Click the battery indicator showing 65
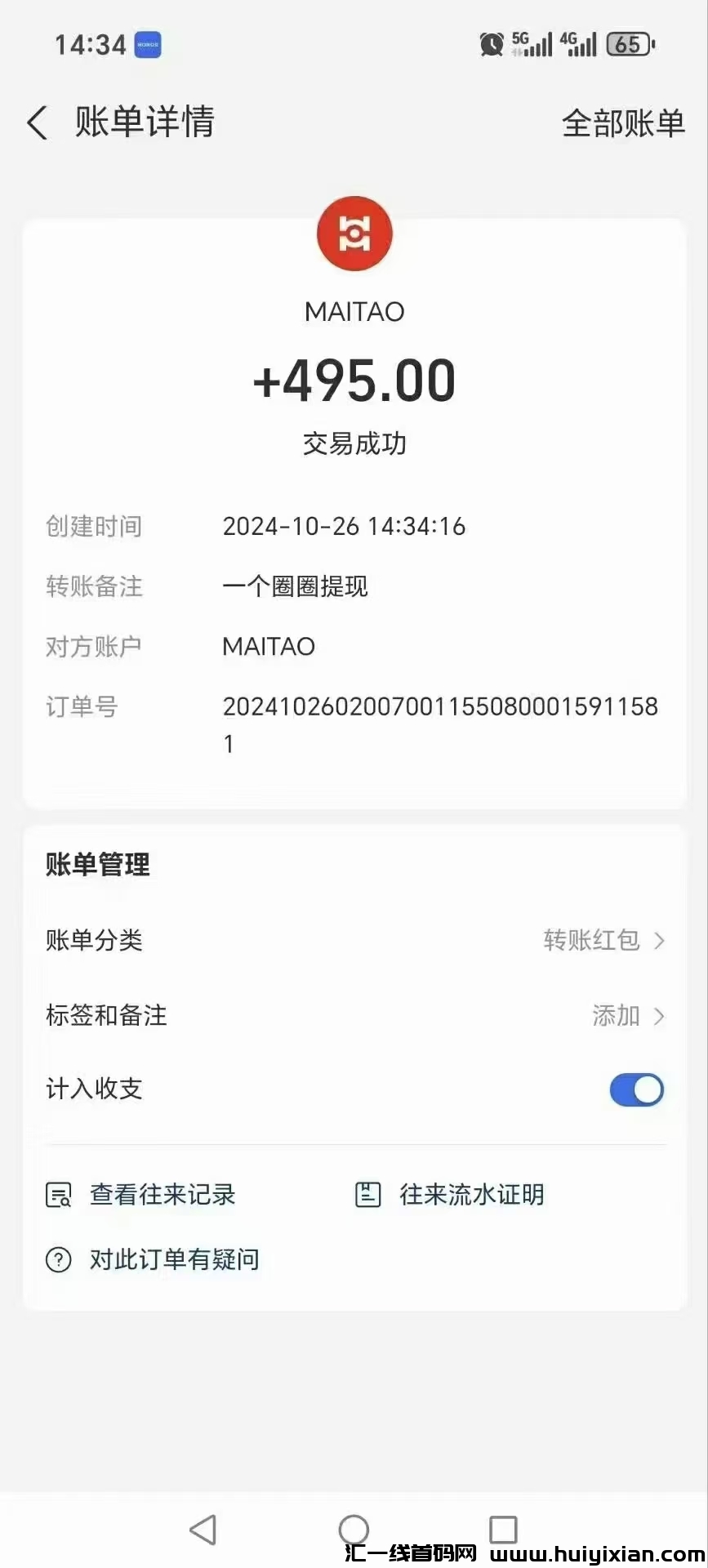This screenshot has width=708, height=1568. coord(630,45)
